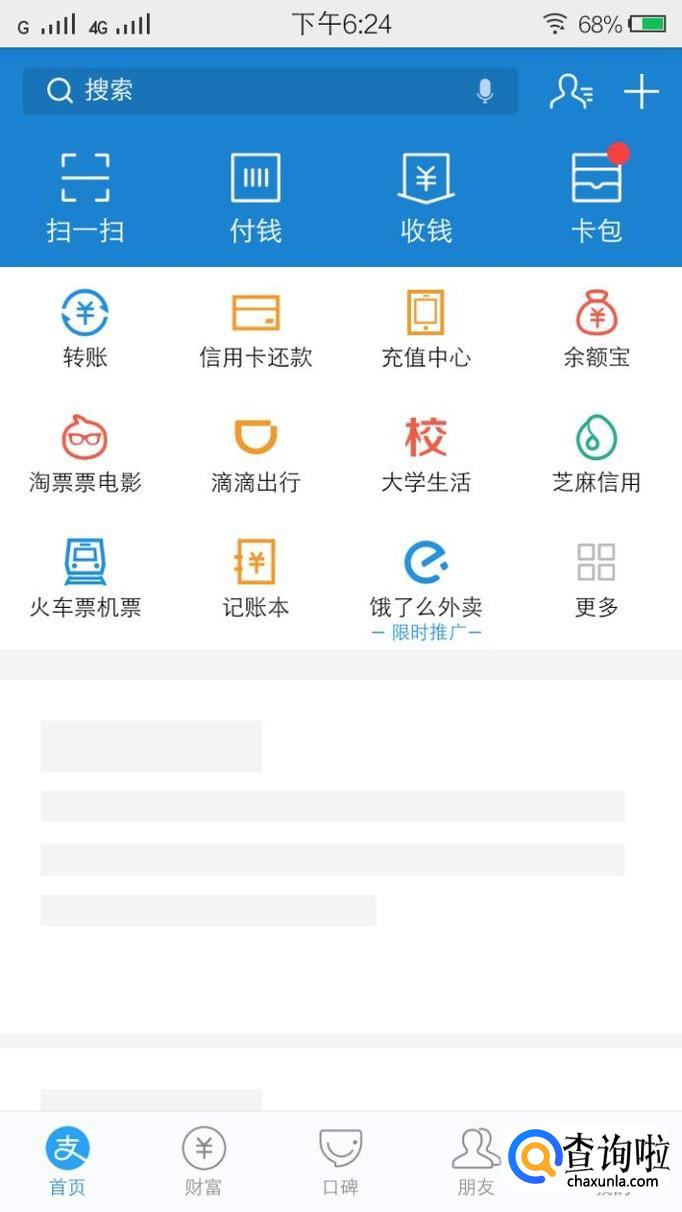Open the search box at the top
Viewport: 682px width, 1212px height.
click(x=250, y=91)
